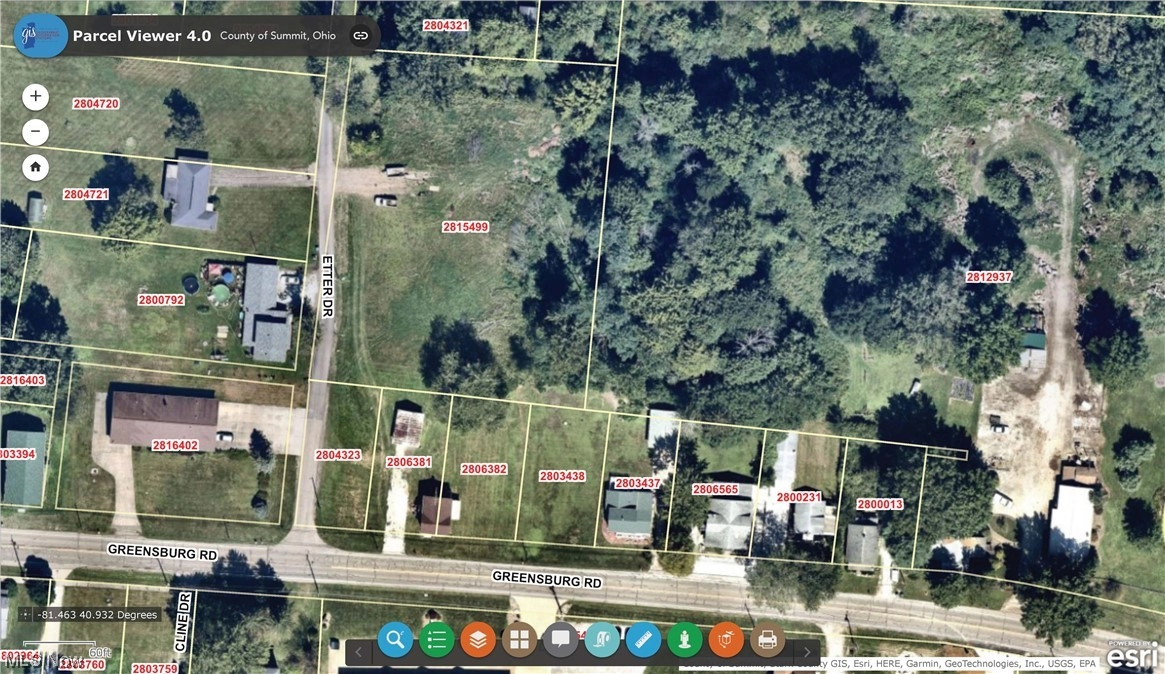Open the map layers panel
The image size is (1165, 674).
(478, 639)
